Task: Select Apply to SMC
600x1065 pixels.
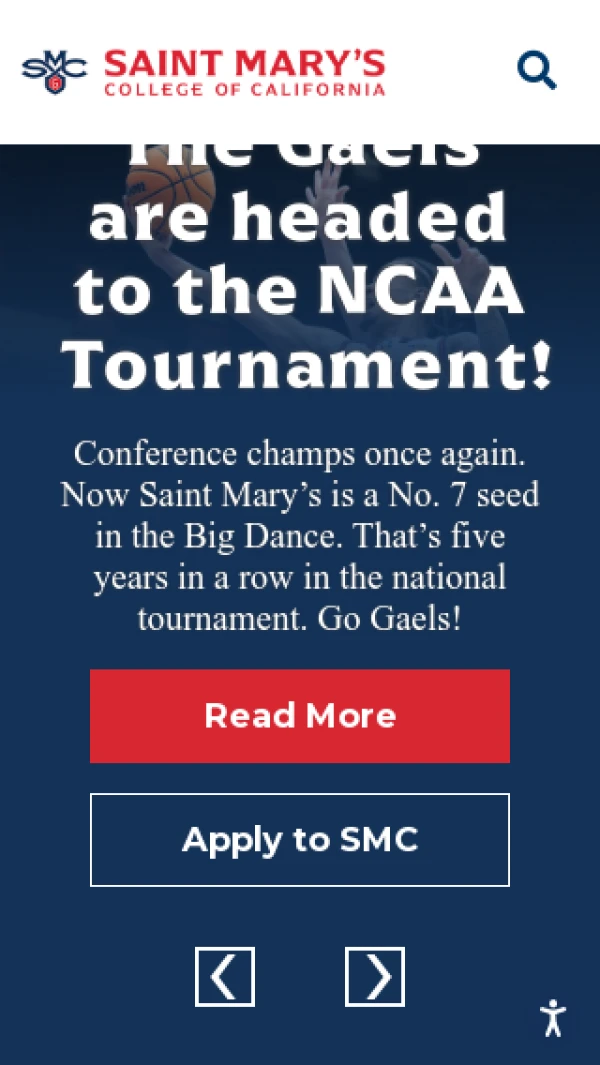Action: tap(300, 840)
